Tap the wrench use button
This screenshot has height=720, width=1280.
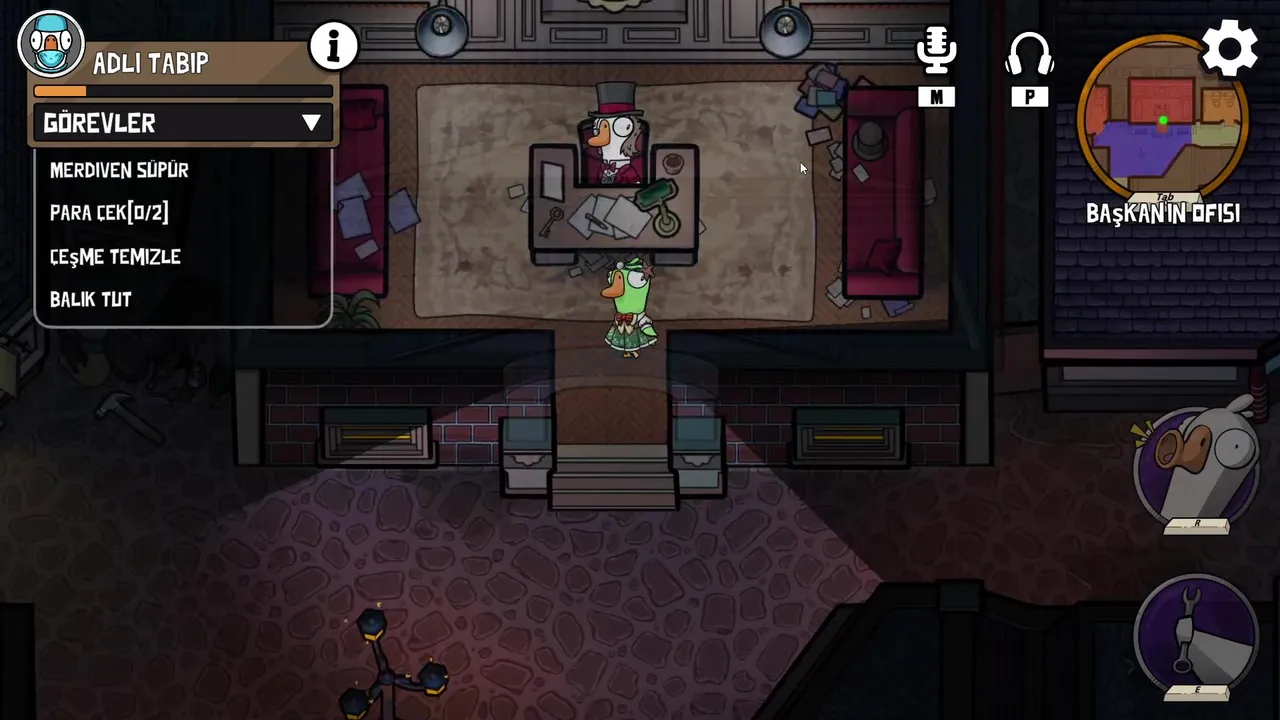point(1196,632)
